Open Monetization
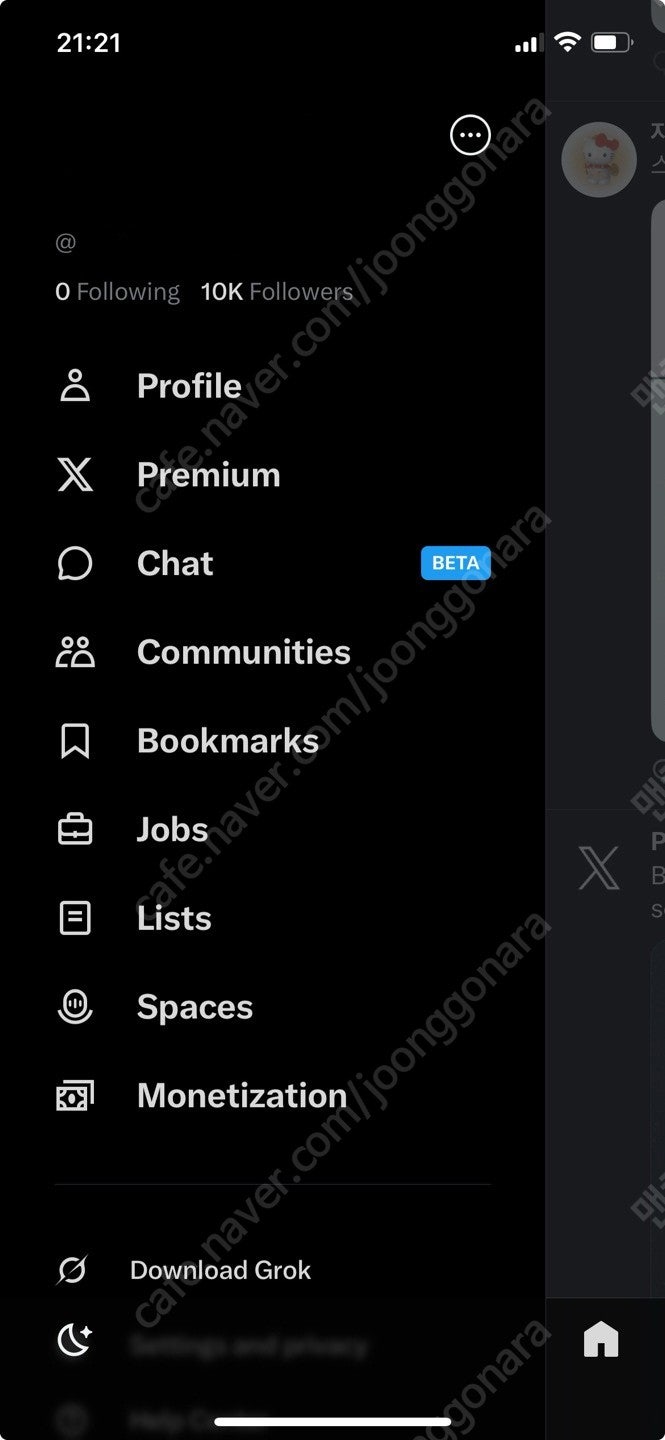 coord(273,1096)
